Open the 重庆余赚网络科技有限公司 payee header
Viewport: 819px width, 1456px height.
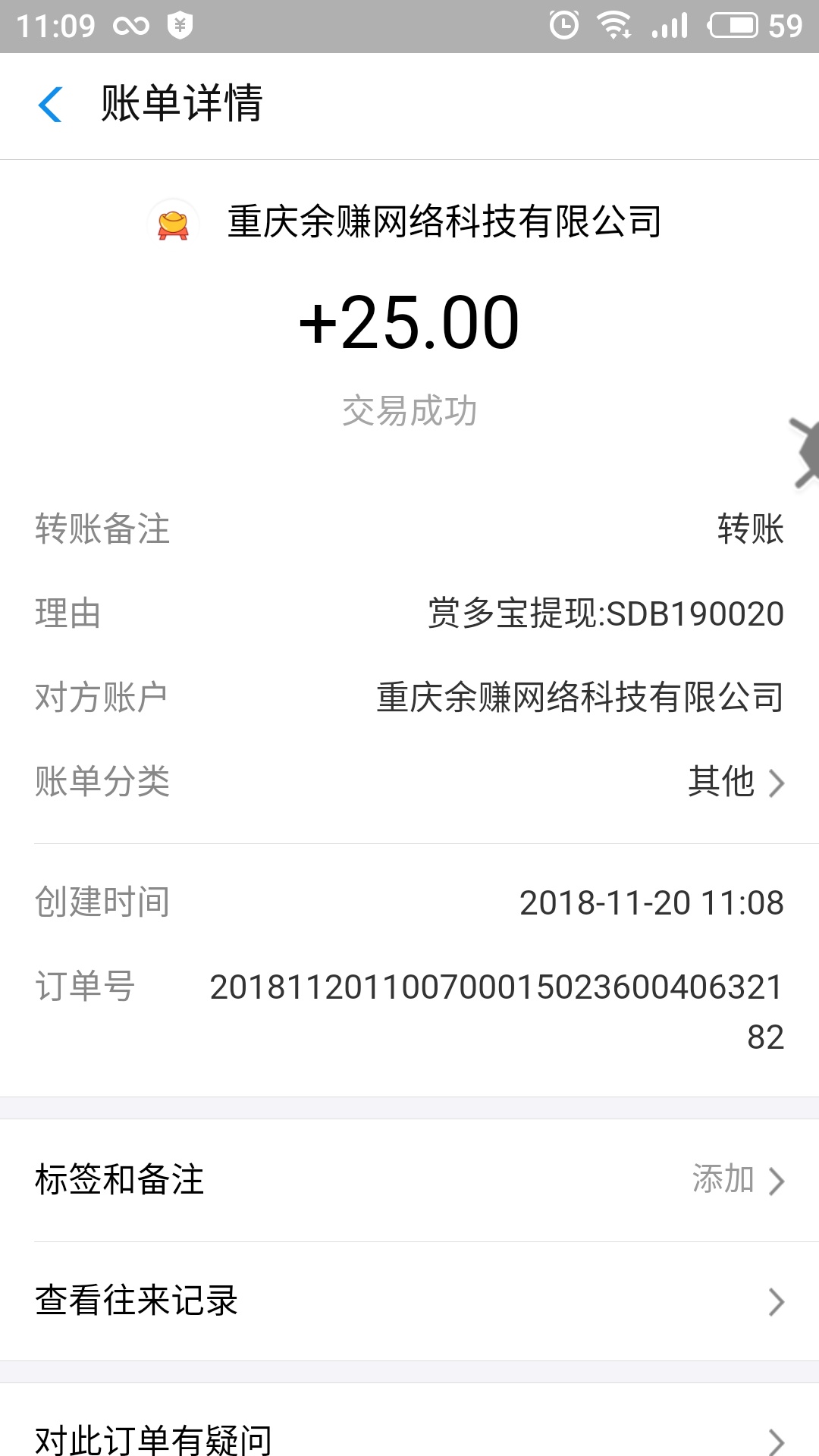409,223
